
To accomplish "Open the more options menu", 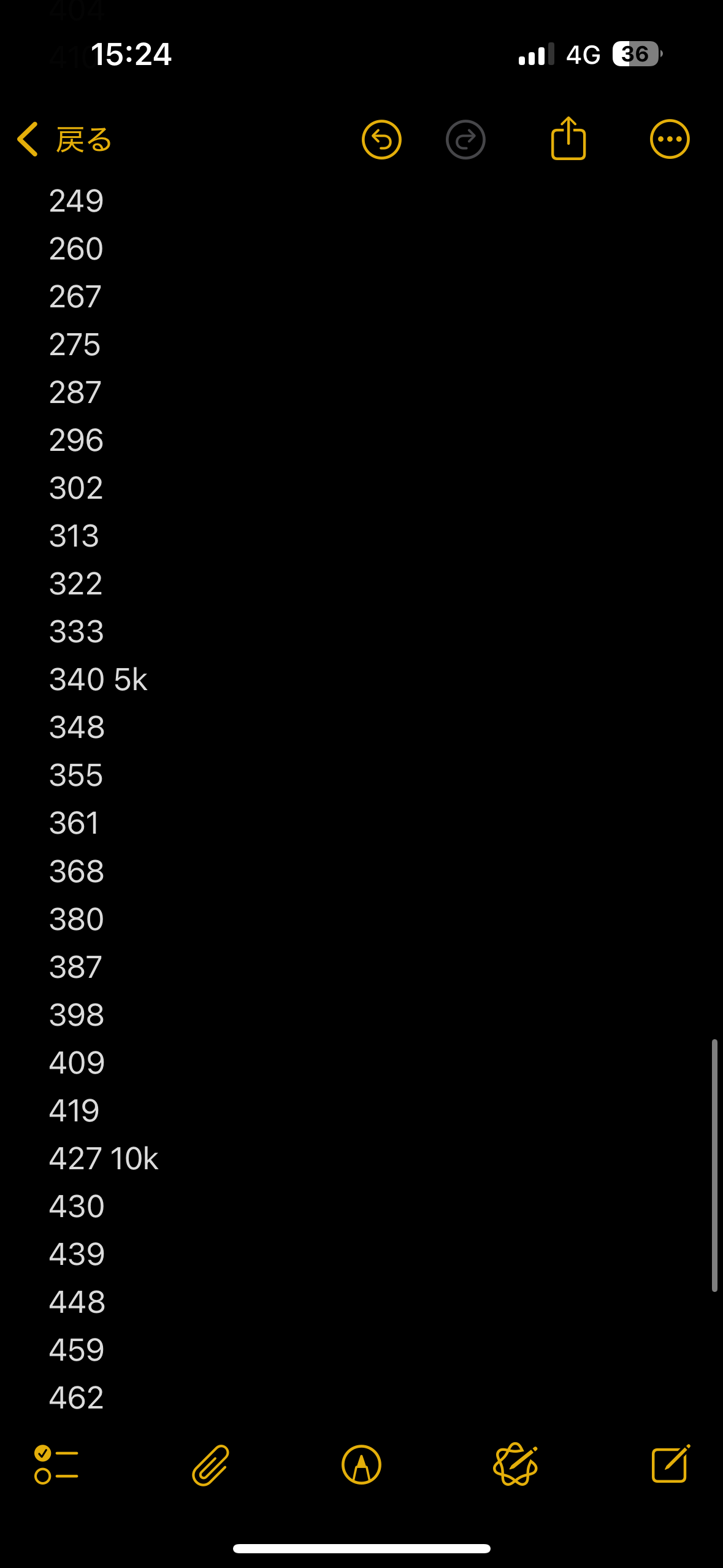I will (x=670, y=139).
